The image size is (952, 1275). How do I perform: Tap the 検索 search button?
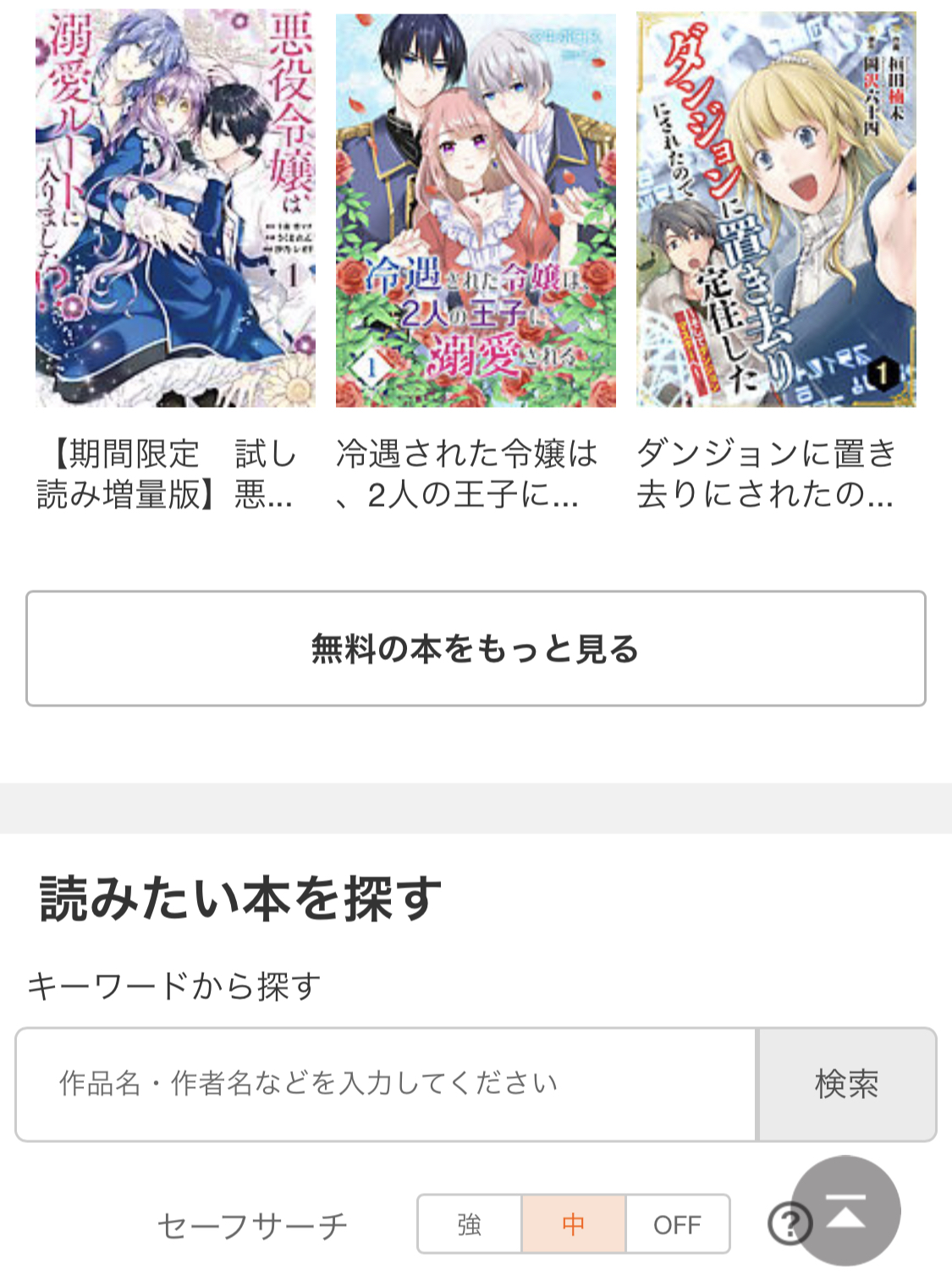point(847,1084)
